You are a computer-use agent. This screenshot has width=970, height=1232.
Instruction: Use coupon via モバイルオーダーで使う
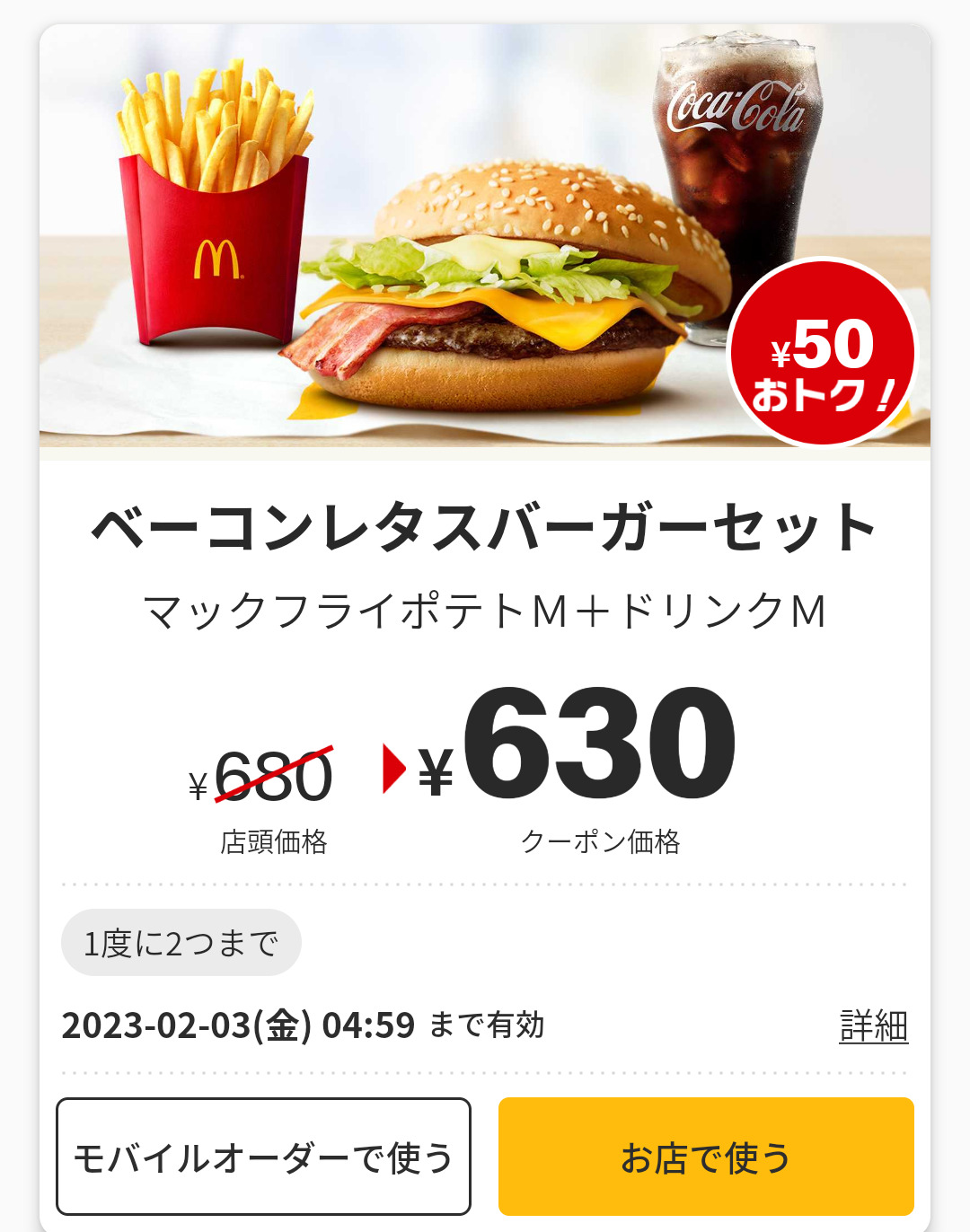tap(263, 1157)
